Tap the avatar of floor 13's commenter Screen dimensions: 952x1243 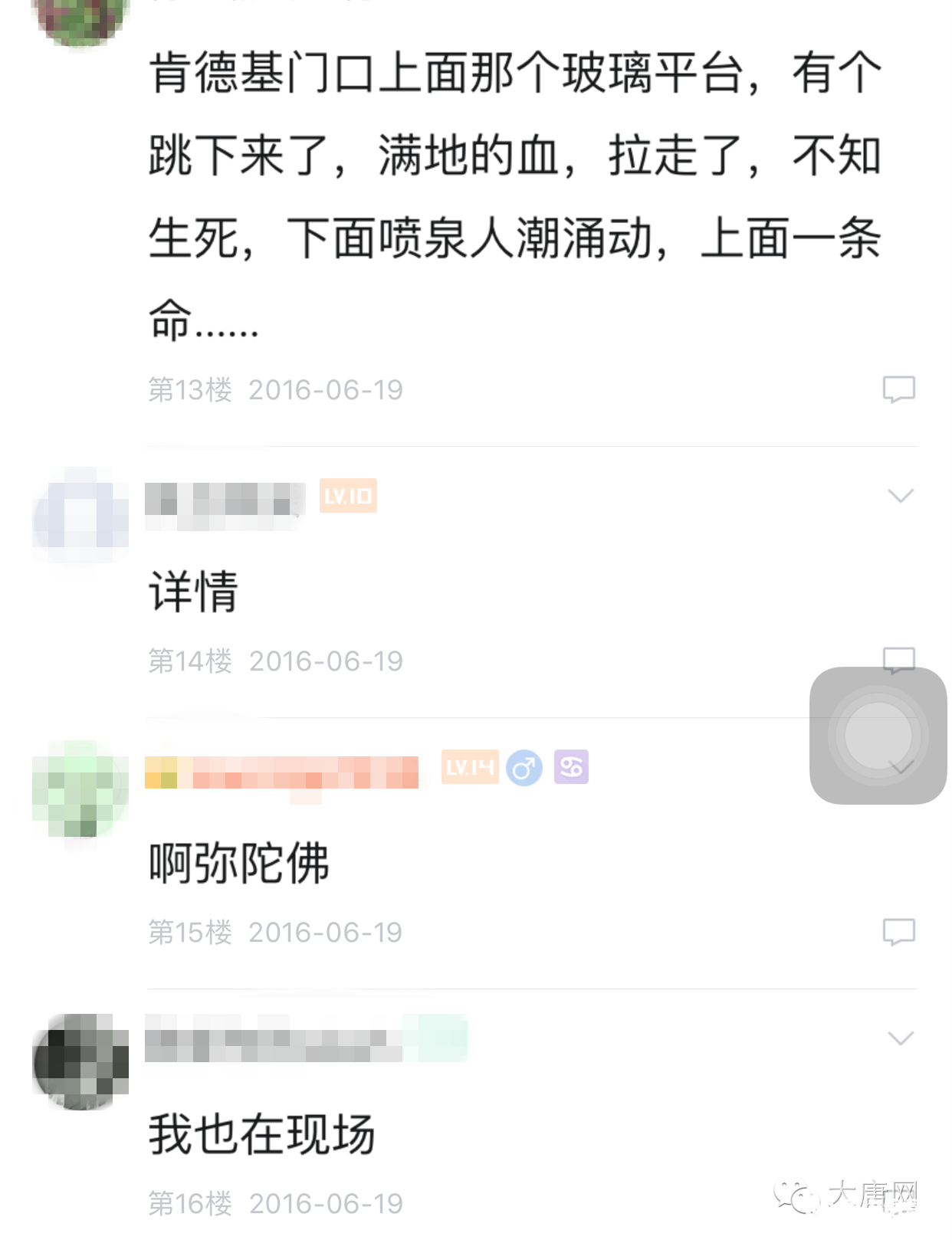pos(79,15)
